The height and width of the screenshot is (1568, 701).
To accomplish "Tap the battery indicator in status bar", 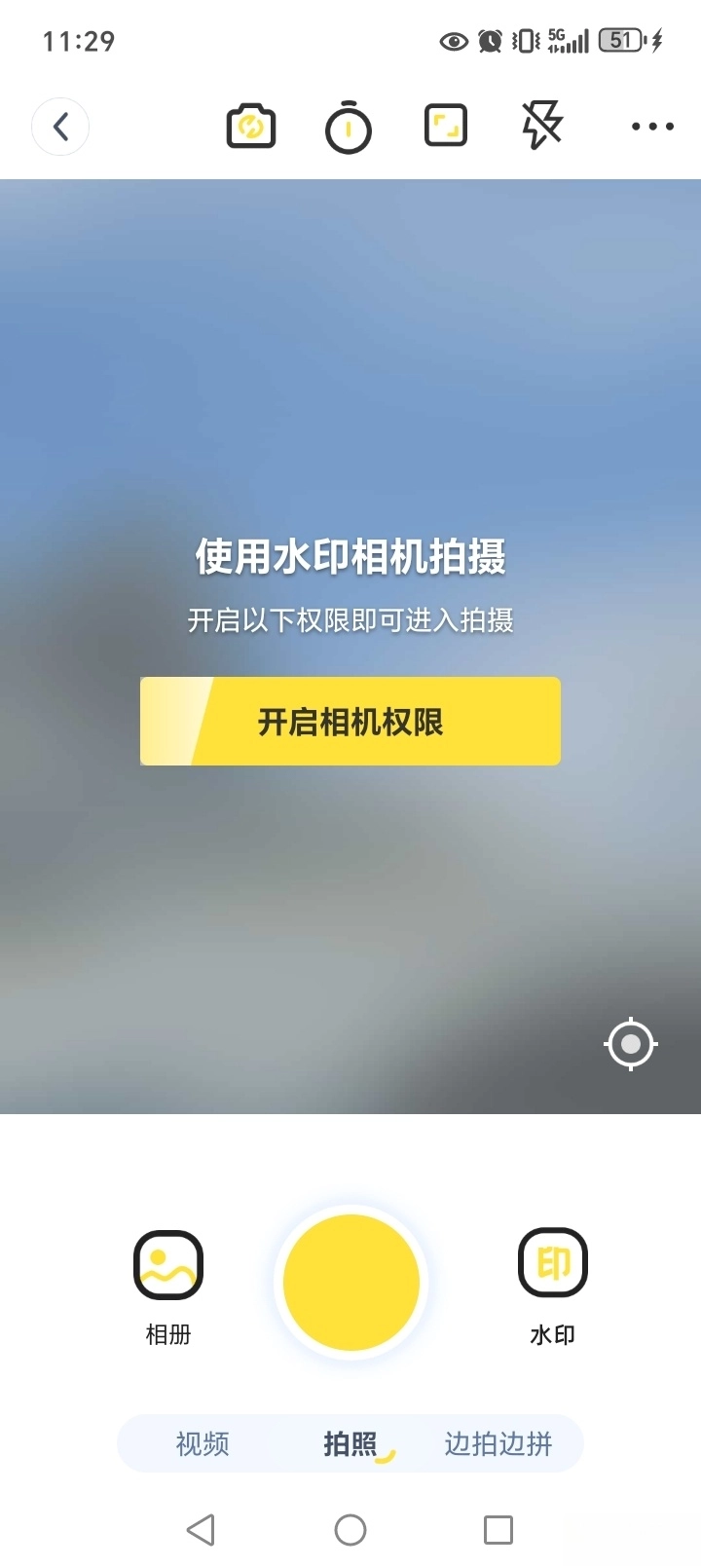I will [x=620, y=41].
